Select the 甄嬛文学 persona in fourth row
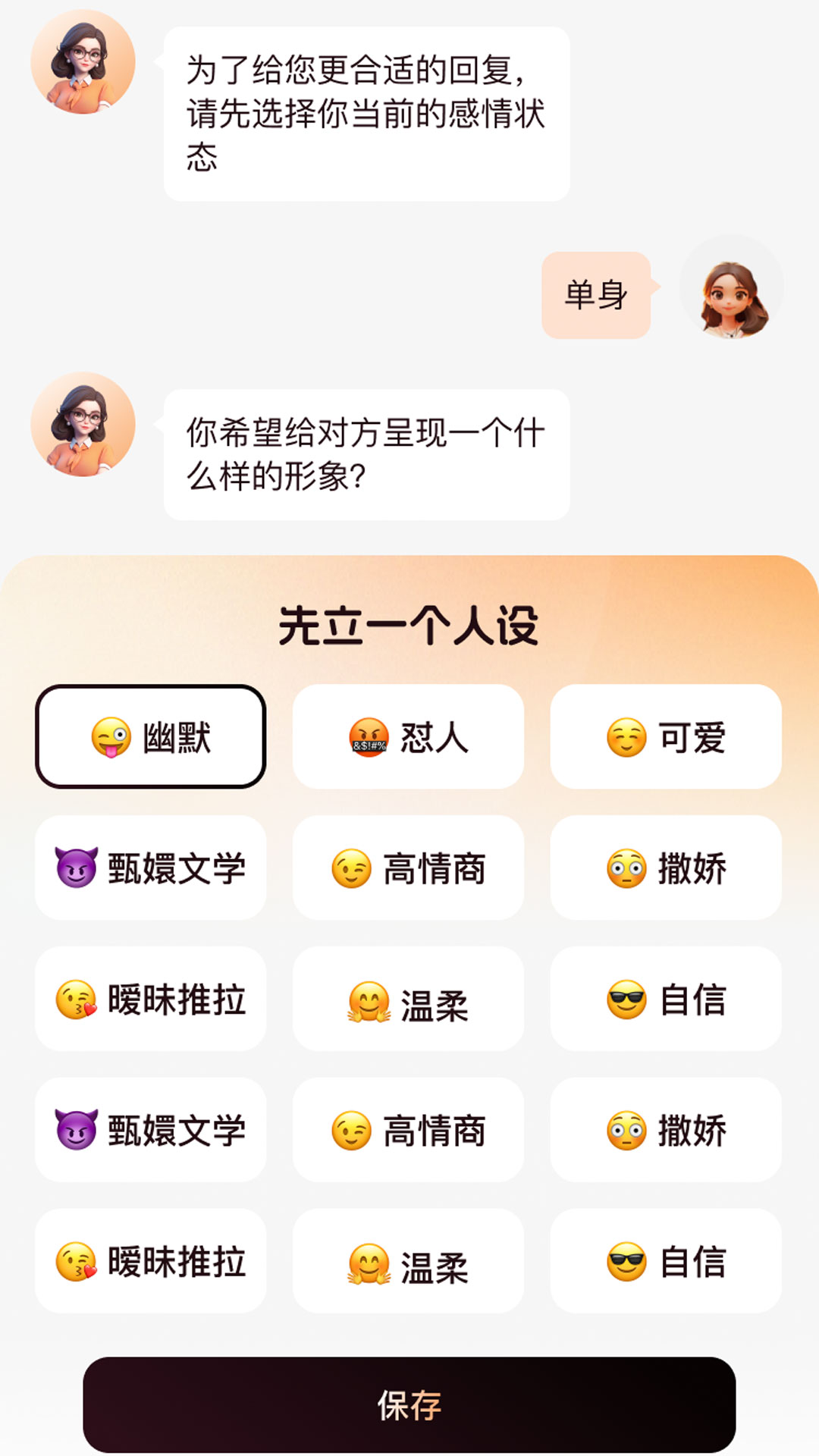The width and height of the screenshot is (819, 1456). pyautogui.click(x=149, y=1131)
